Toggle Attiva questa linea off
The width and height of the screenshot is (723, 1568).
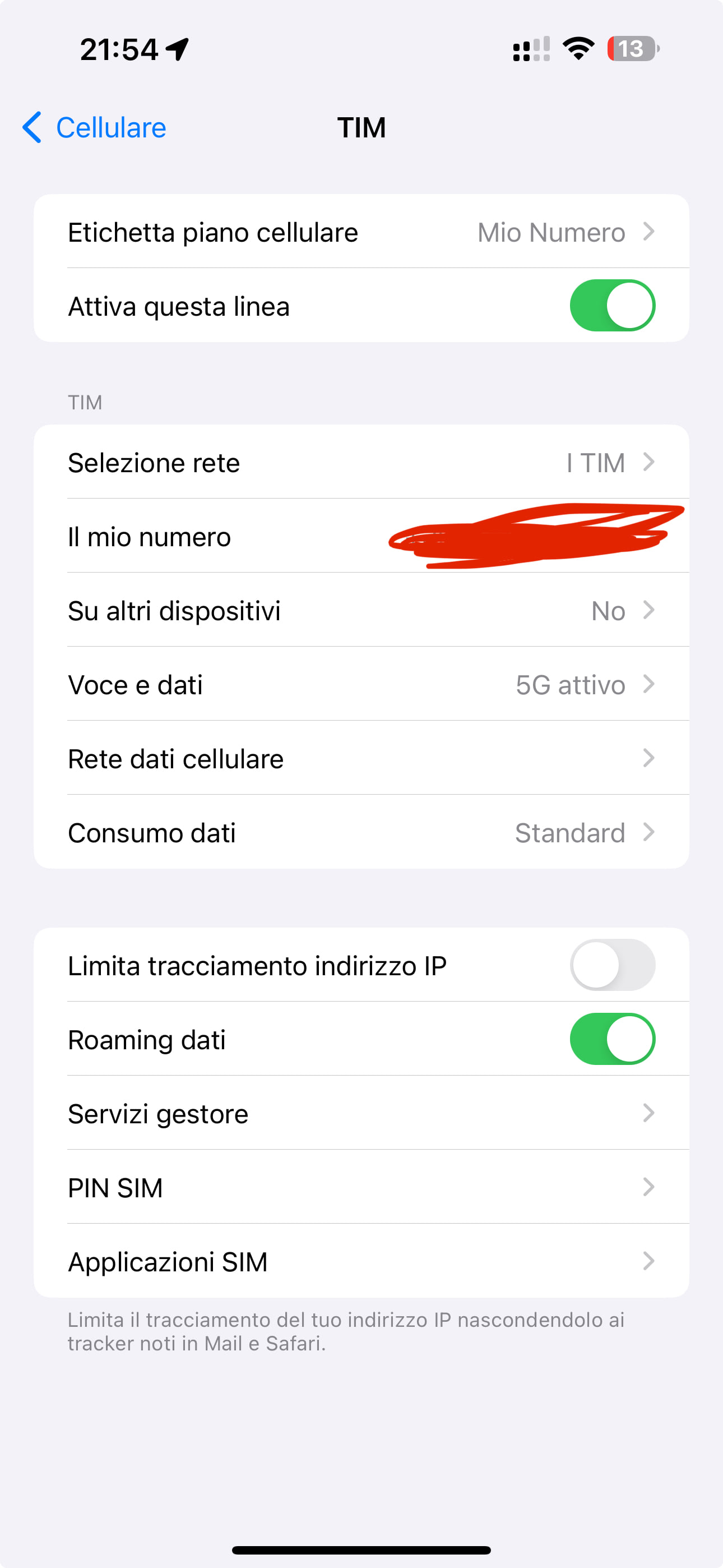(611, 306)
